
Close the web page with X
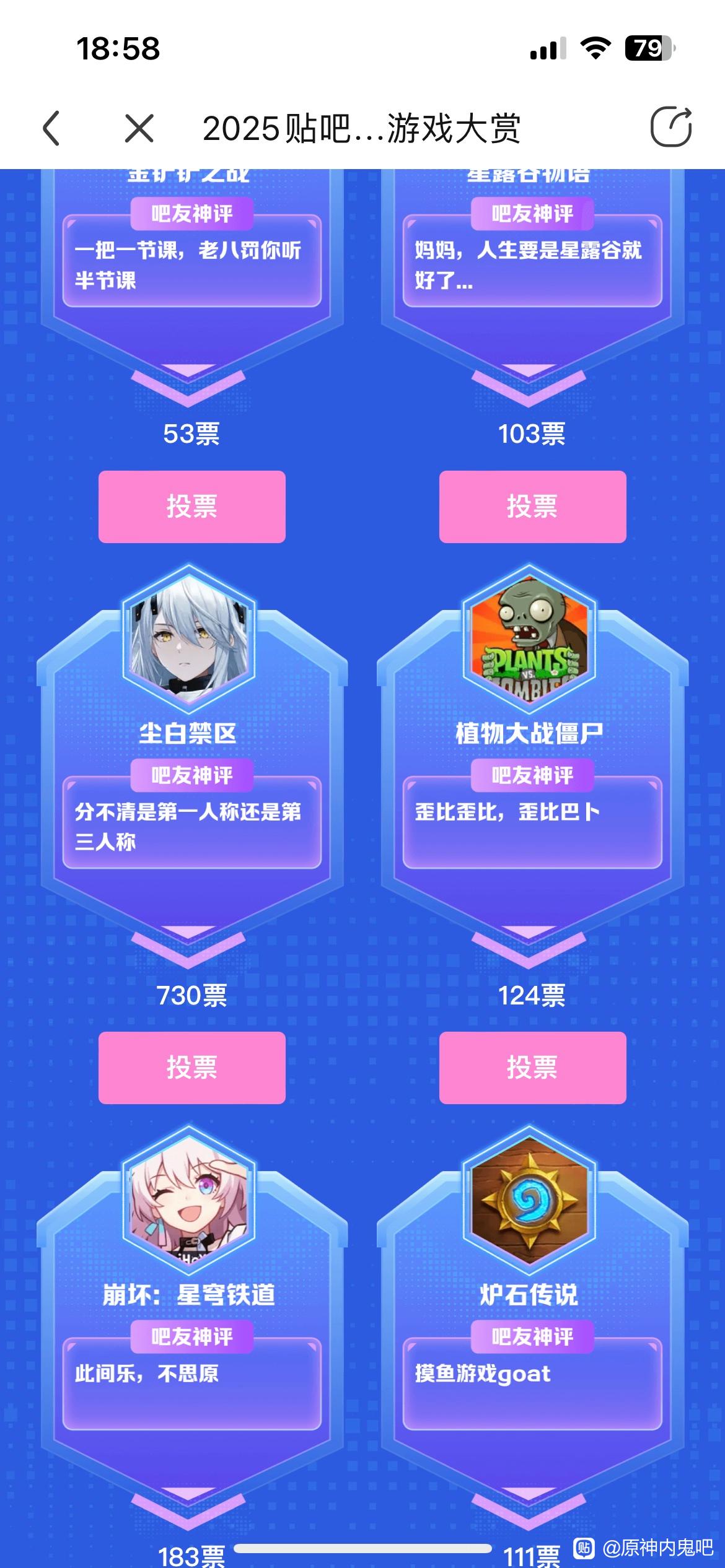click(139, 129)
